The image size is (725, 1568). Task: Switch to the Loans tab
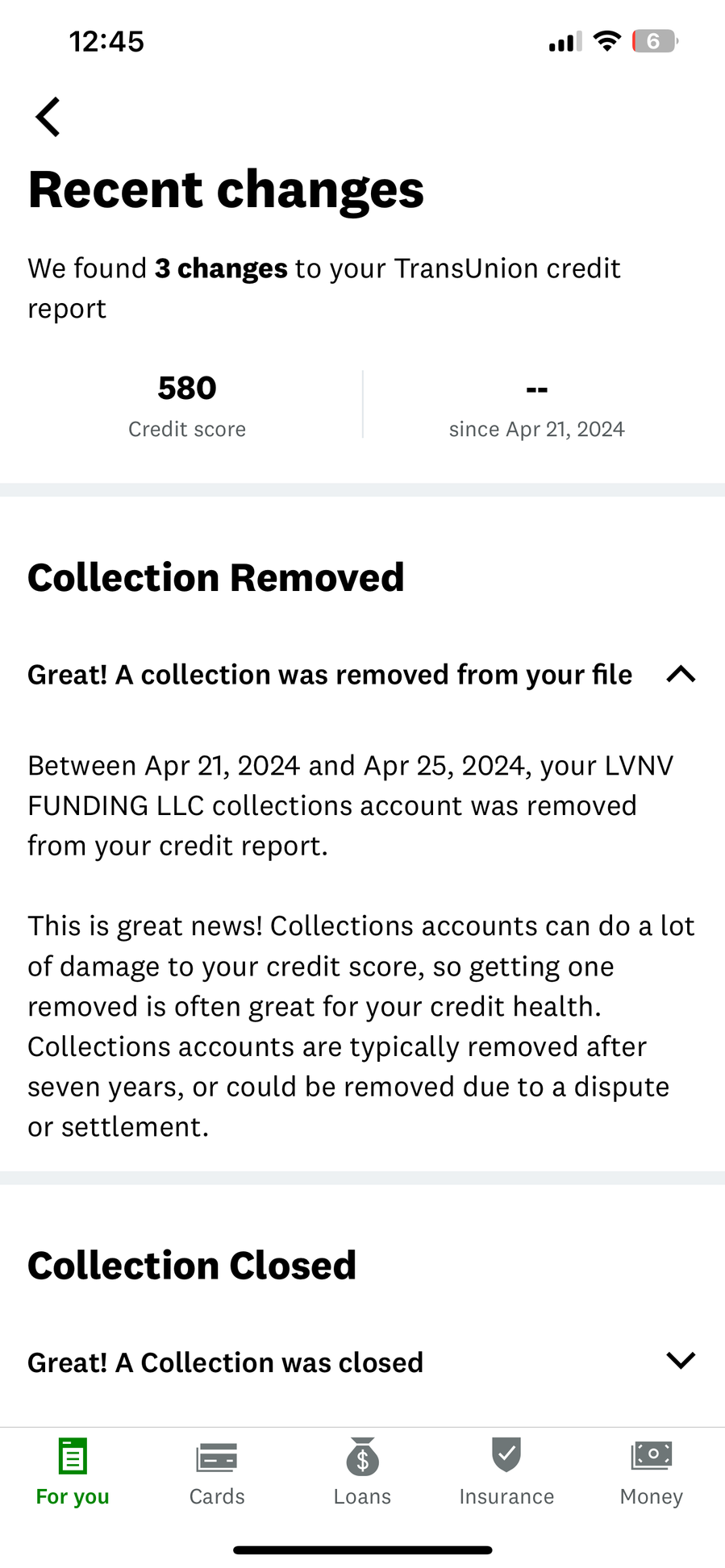pyautogui.click(x=362, y=1472)
